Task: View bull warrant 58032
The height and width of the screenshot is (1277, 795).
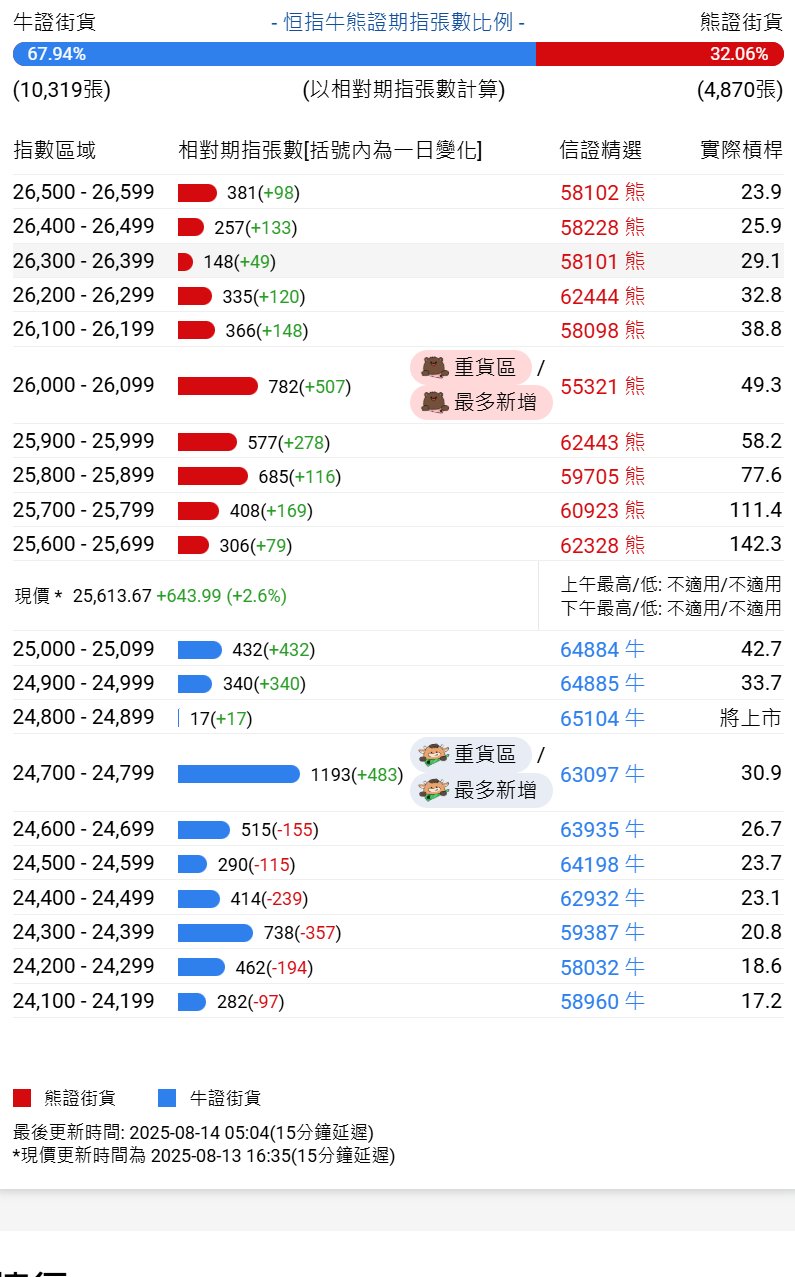Action: coord(602,966)
